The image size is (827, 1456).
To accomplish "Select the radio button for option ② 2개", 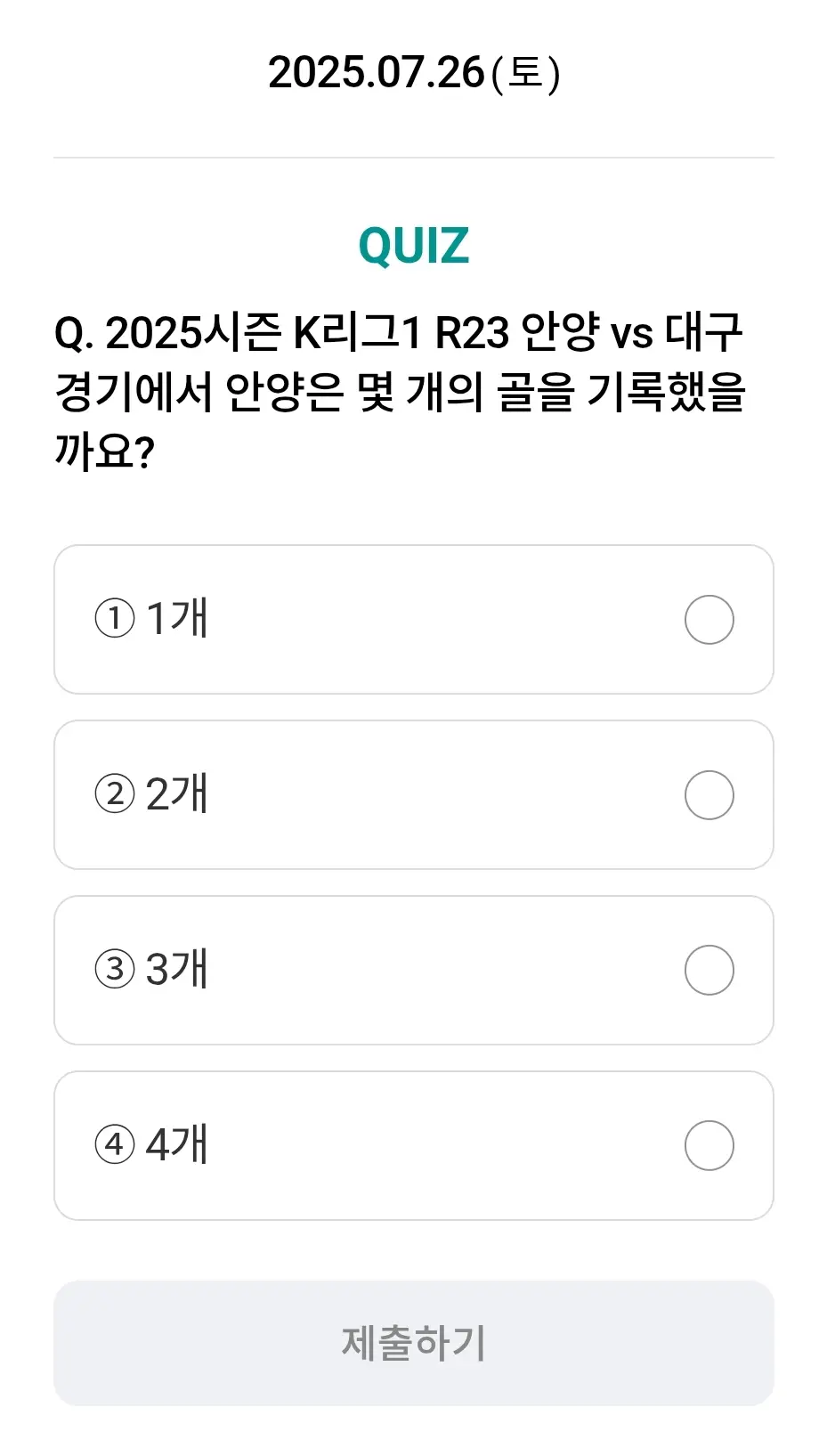I will 709,794.
